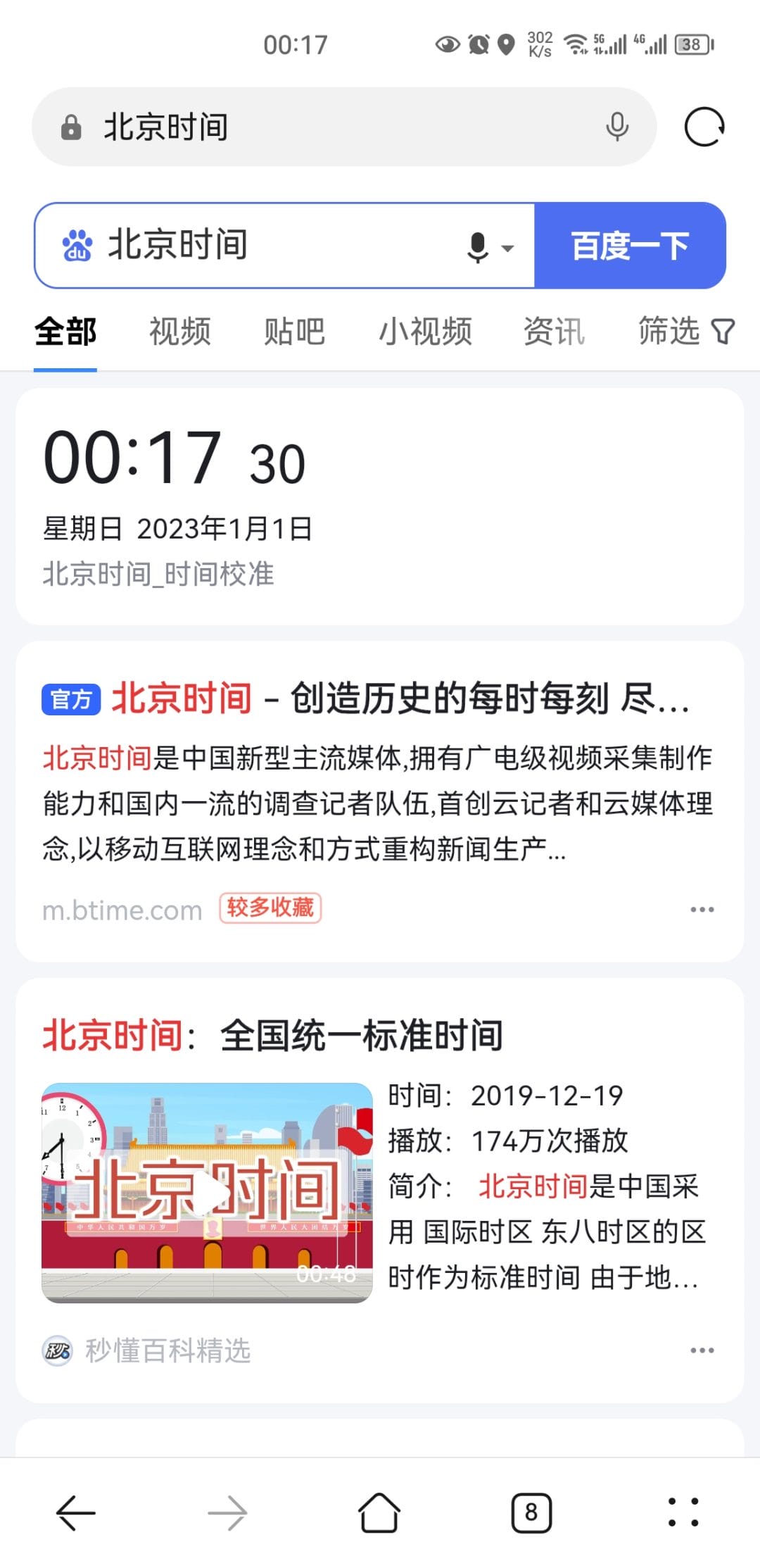Tap the 较多收藏 tag on the official result
The height and width of the screenshot is (1568, 760).
point(270,908)
